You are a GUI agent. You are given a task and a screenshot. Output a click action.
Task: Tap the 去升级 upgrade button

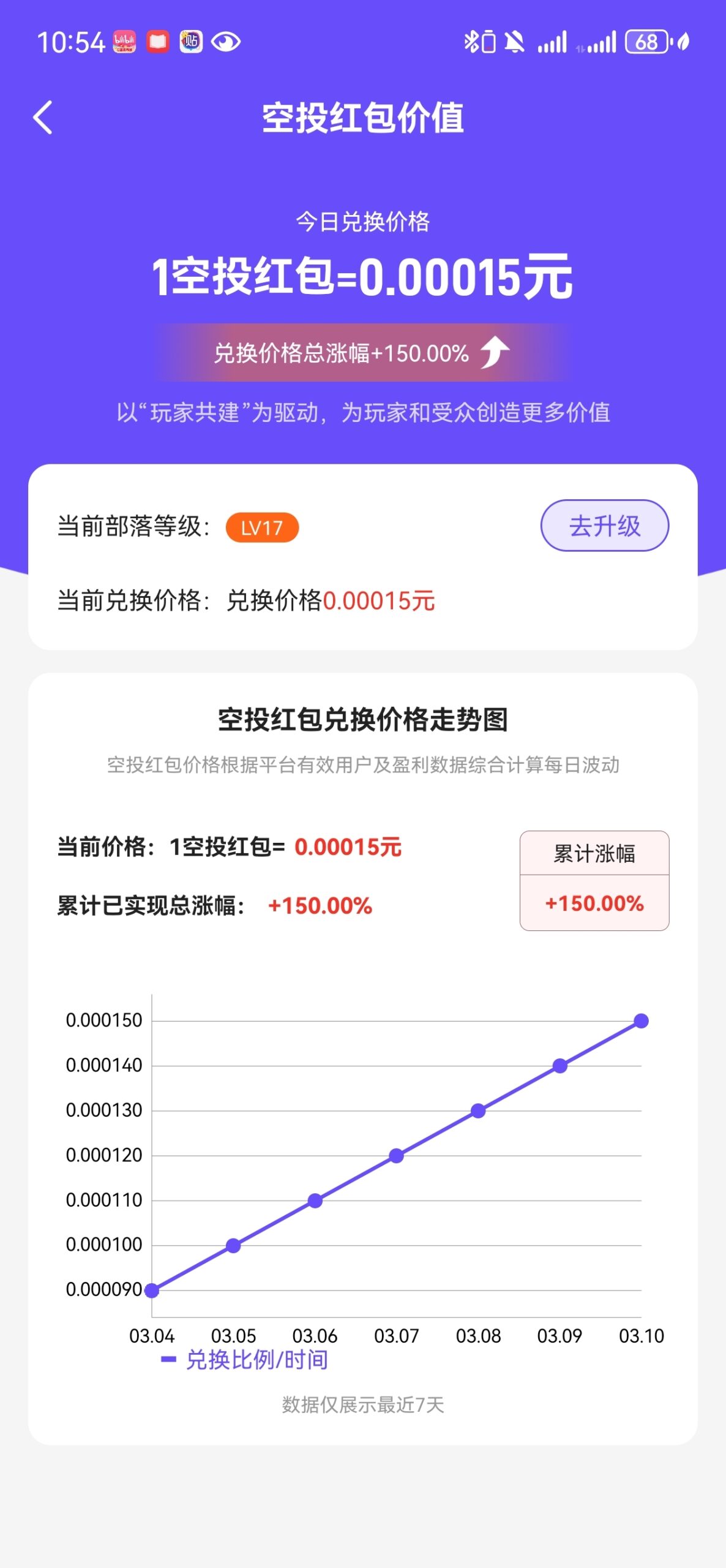(604, 526)
